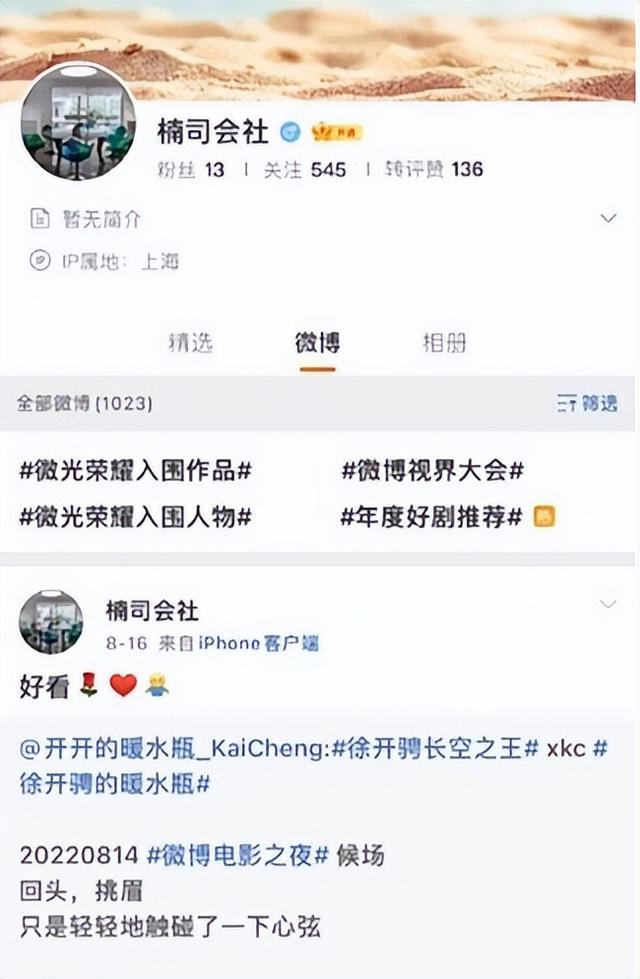Expand the post options chevron on 楠司会社's post
The image size is (640, 979).
pyautogui.click(x=607, y=603)
